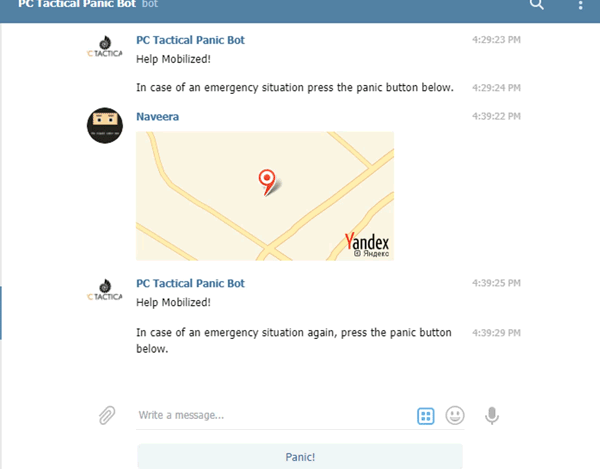Viewport: 600px width, 469px height.
Task: Open the shared location map from Naveera
Action: click(264, 196)
